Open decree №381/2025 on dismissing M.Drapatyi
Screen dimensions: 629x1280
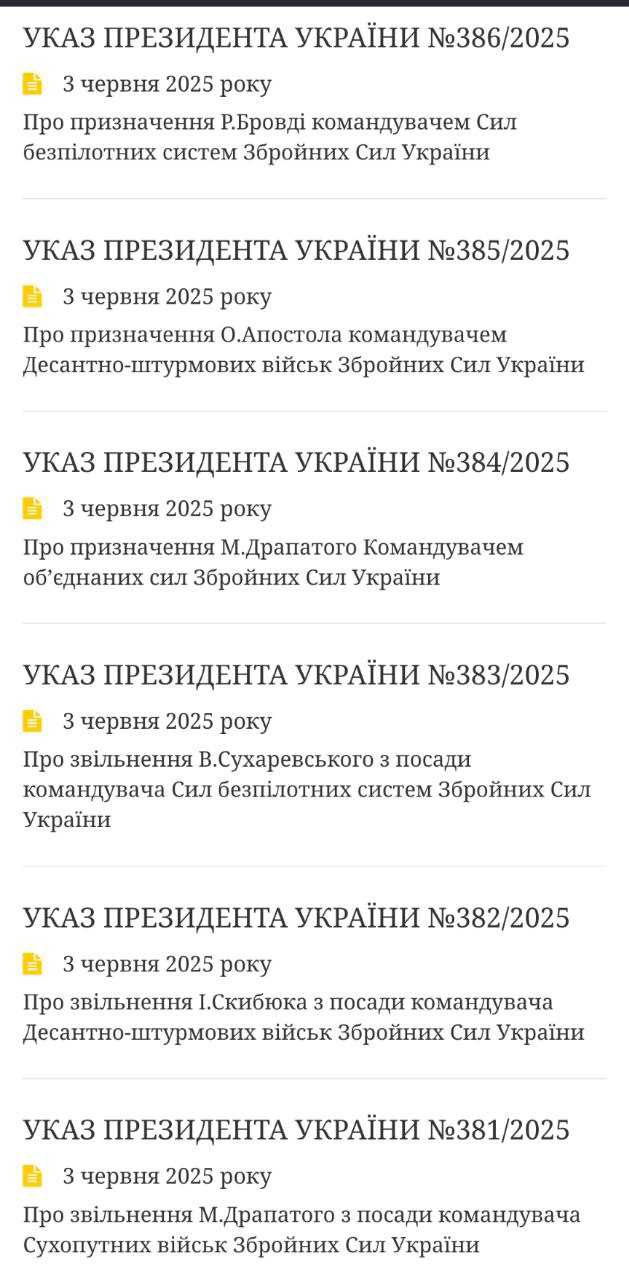[x=296, y=1131]
